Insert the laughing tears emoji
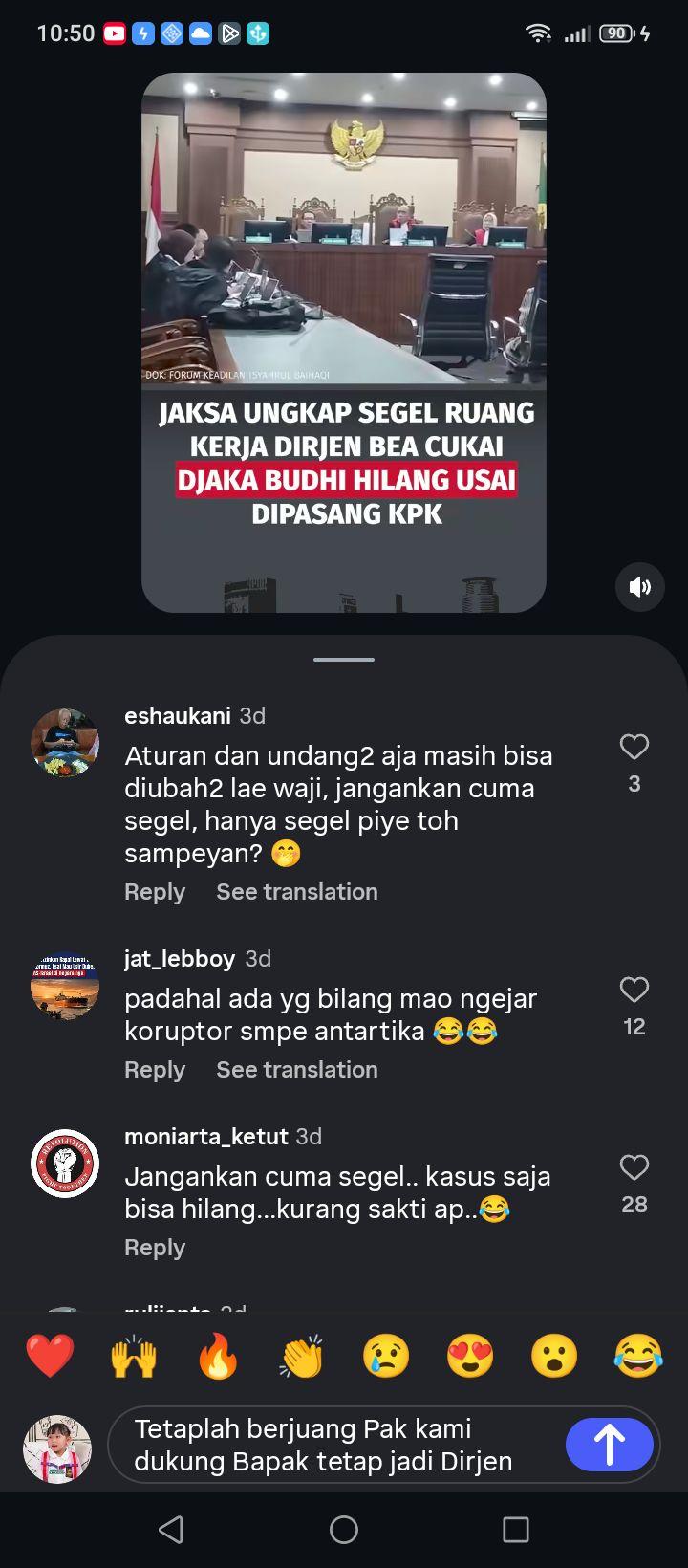 click(638, 1356)
